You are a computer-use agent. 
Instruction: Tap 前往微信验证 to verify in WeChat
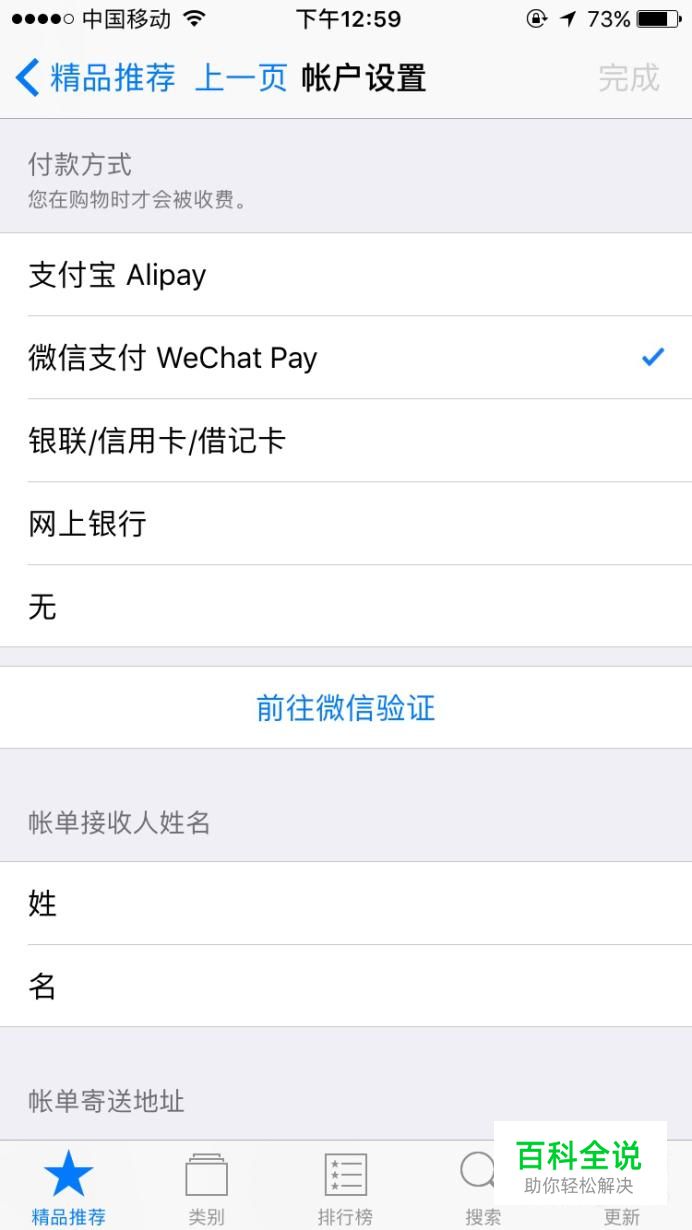point(346,708)
